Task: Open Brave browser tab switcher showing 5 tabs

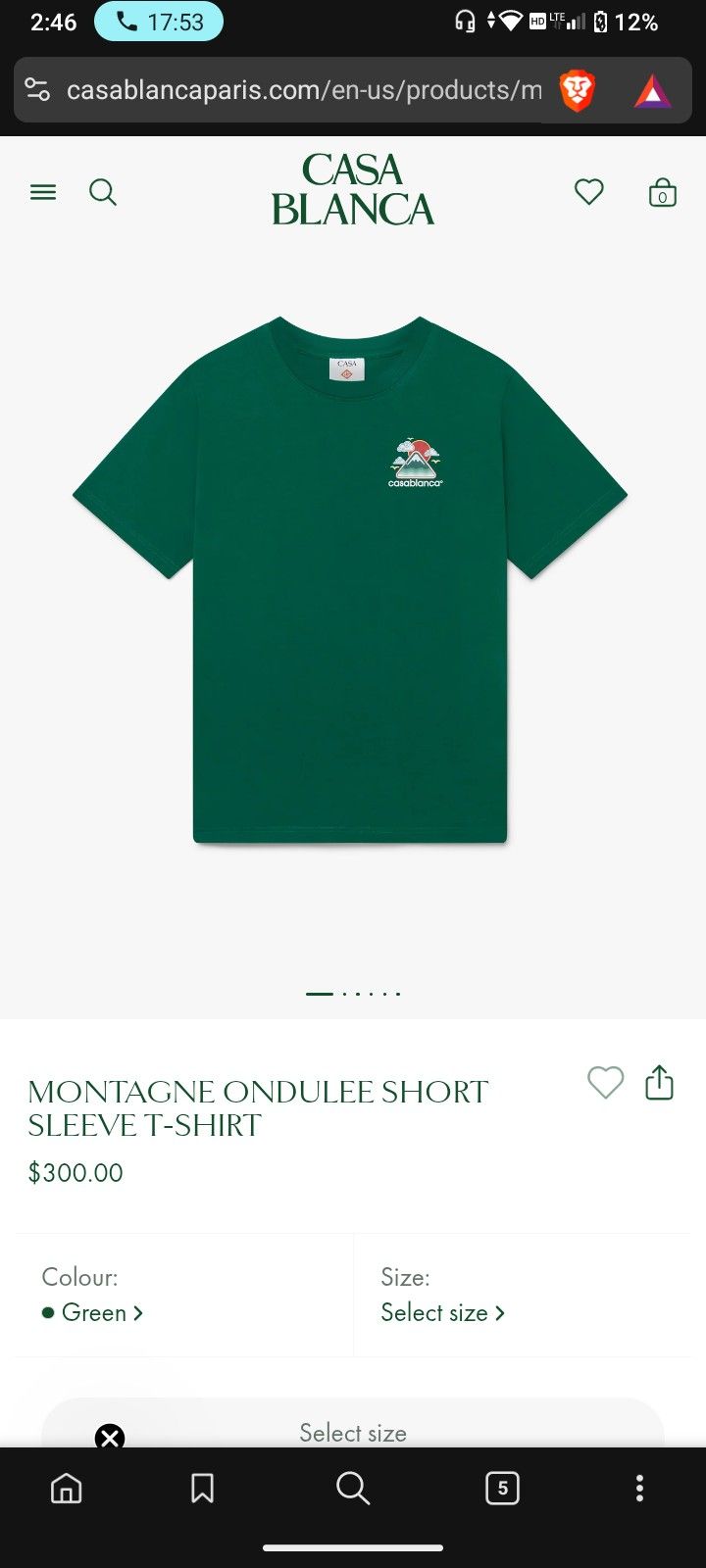Action: 502,1489
